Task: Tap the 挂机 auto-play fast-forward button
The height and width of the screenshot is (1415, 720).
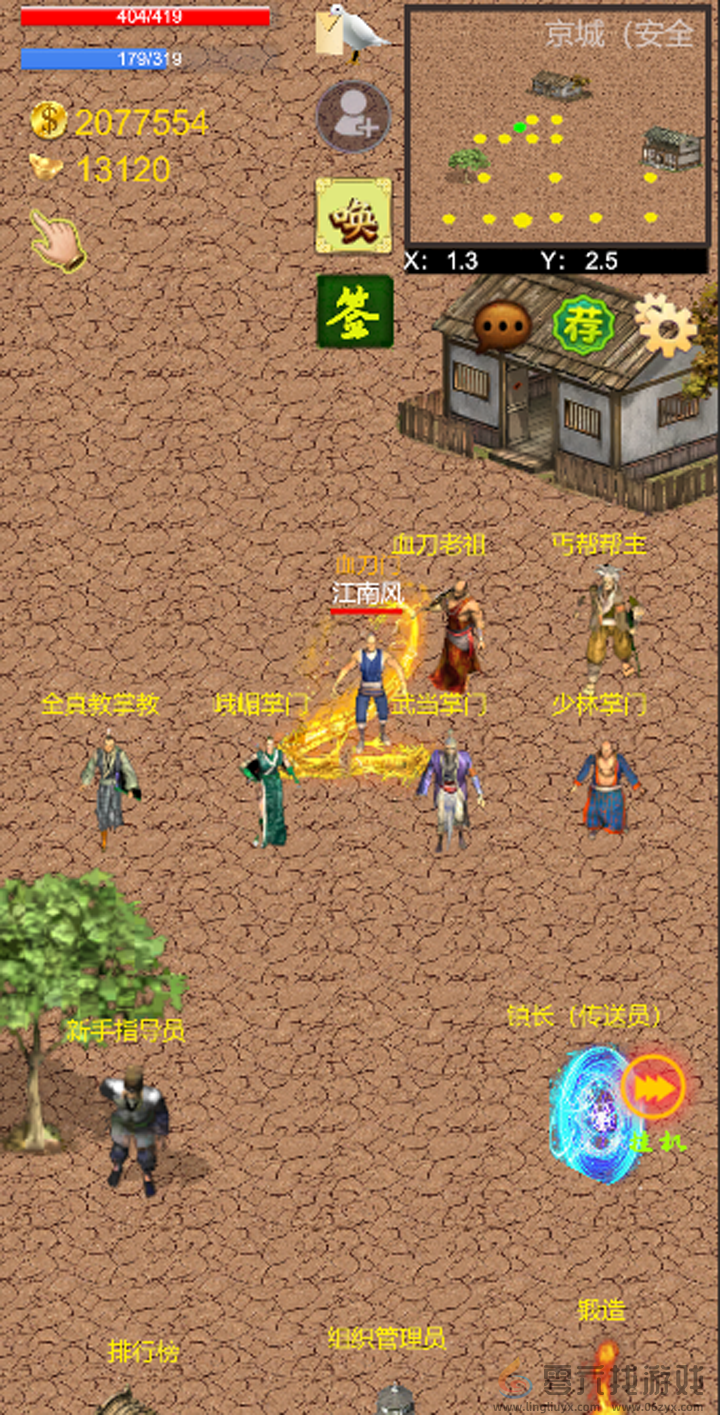Action: (653, 1085)
